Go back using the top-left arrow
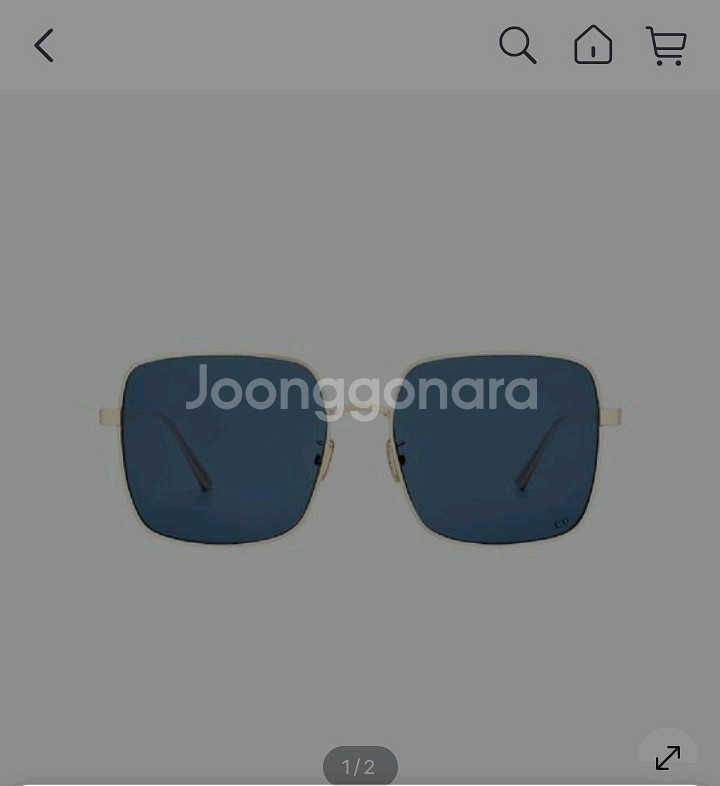Screen dimensions: 720x786 click(44, 46)
